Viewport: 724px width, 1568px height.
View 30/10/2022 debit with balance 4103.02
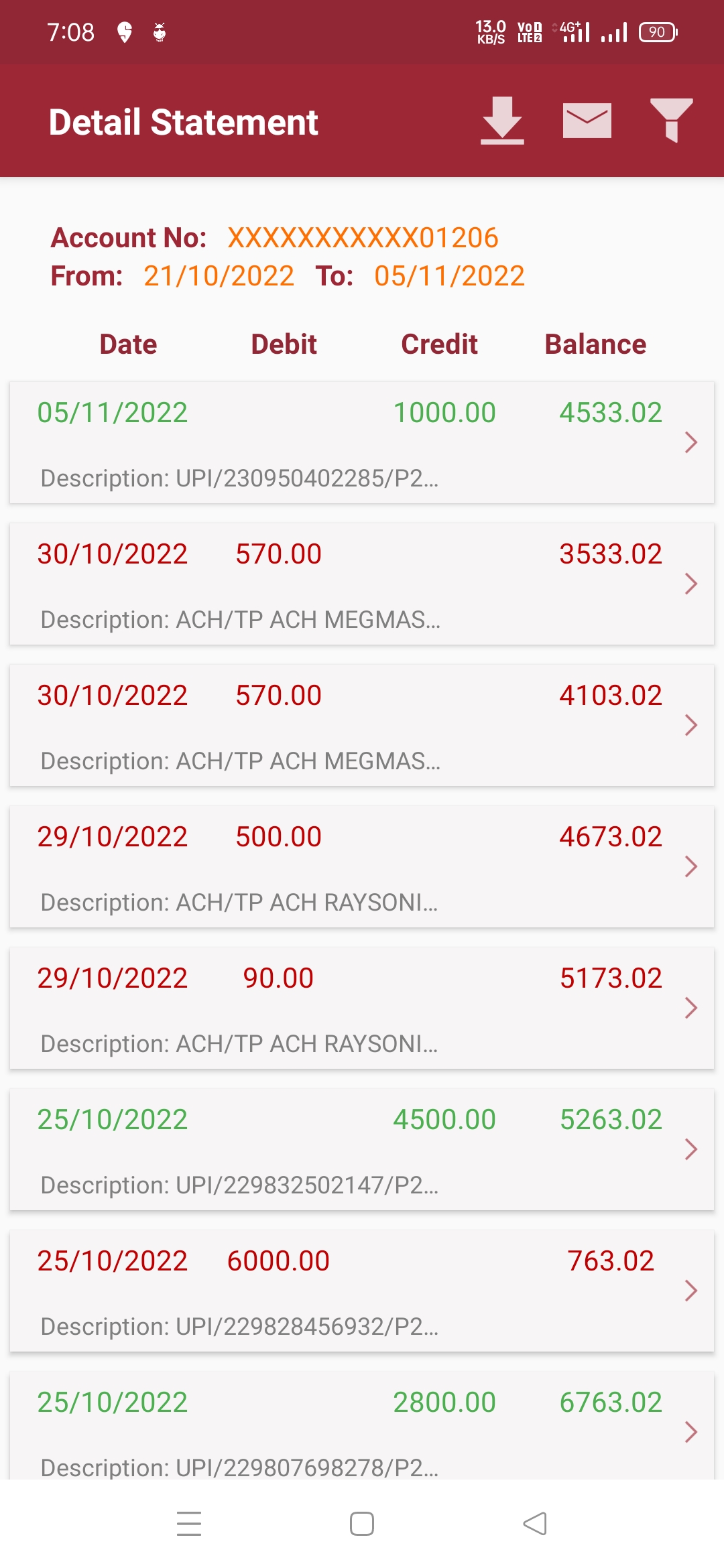(362, 725)
